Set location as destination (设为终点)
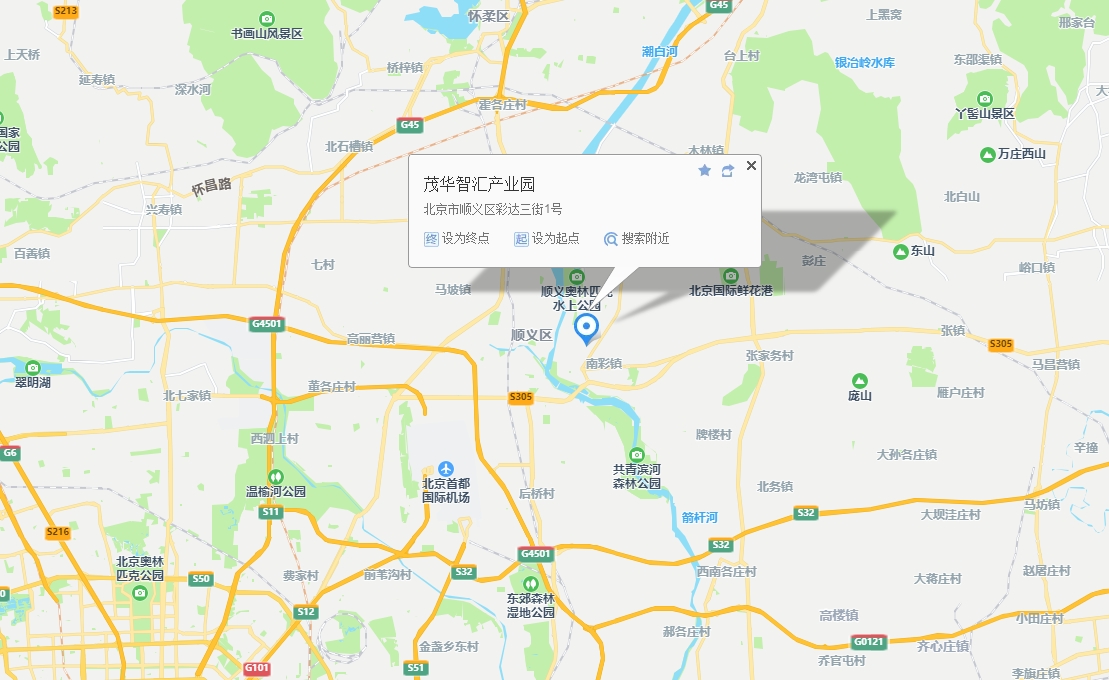Image resolution: width=1109 pixels, height=680 pixels. [458, 239]
